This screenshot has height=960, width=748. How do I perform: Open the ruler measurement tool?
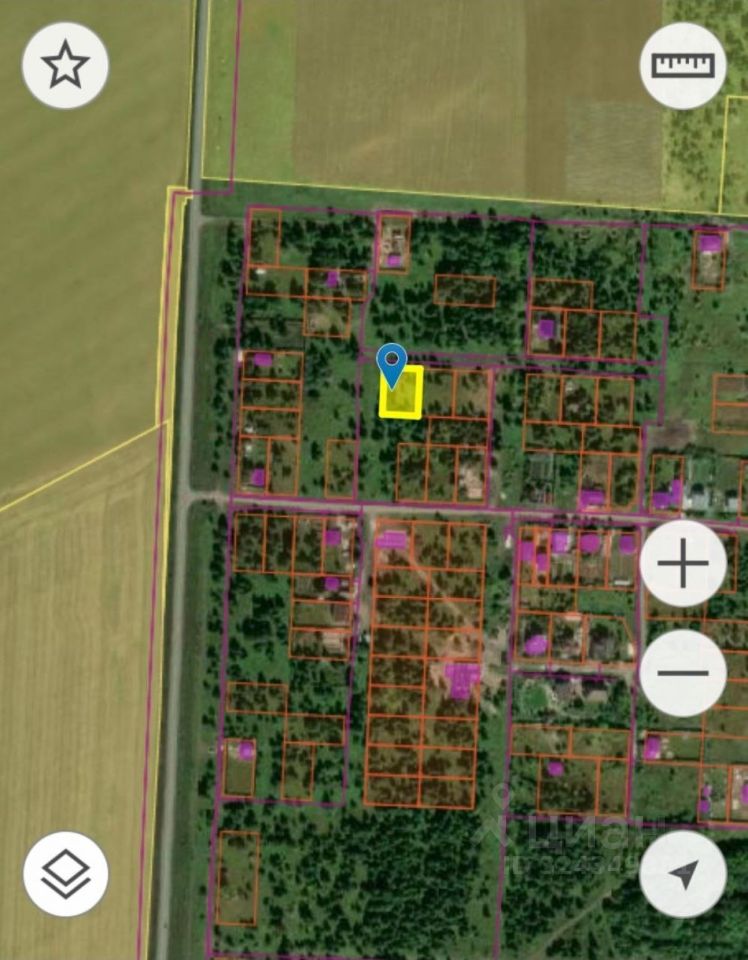coord(683,65)
